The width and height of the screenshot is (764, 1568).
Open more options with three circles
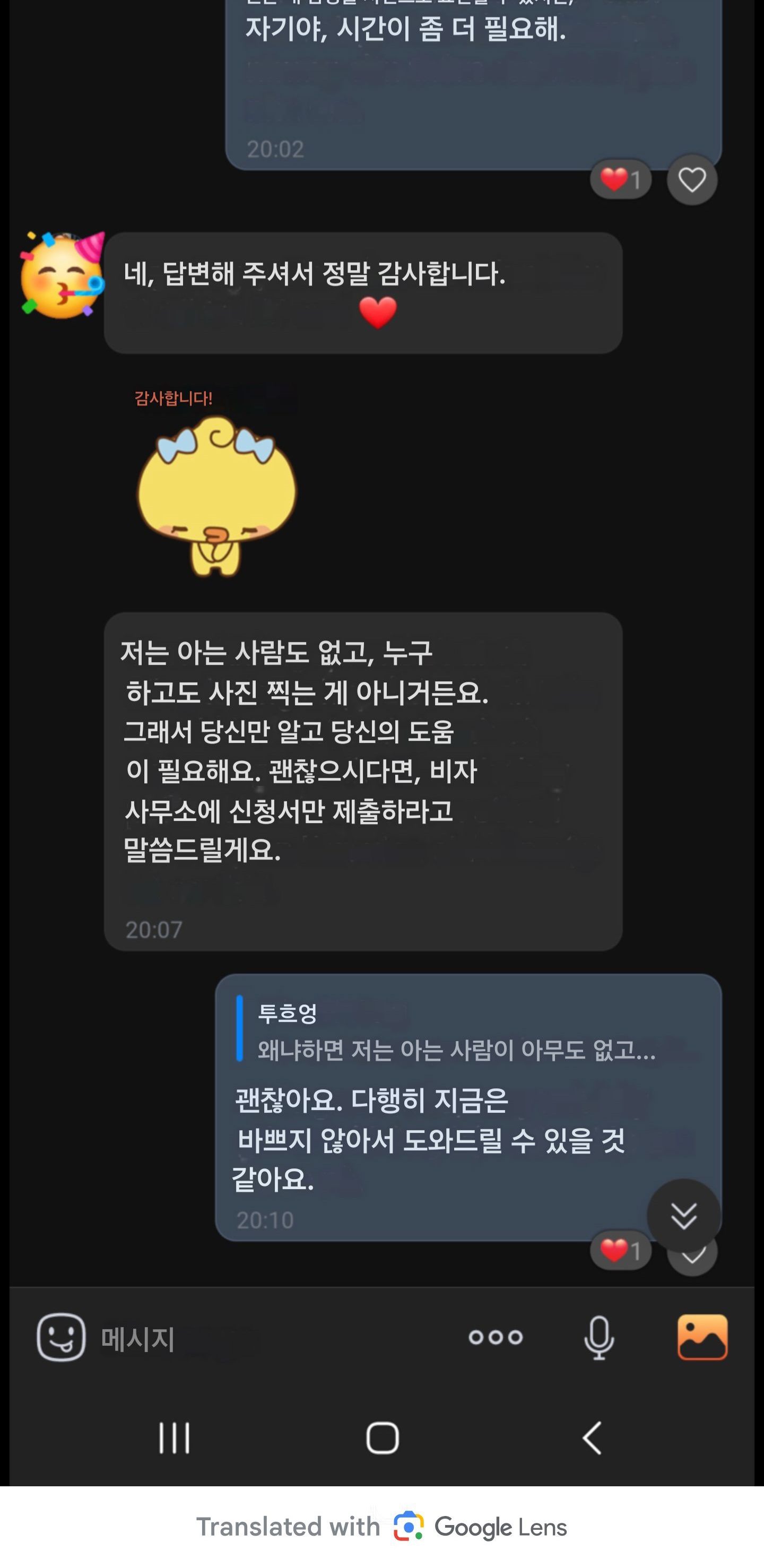tap(496, 1337)
